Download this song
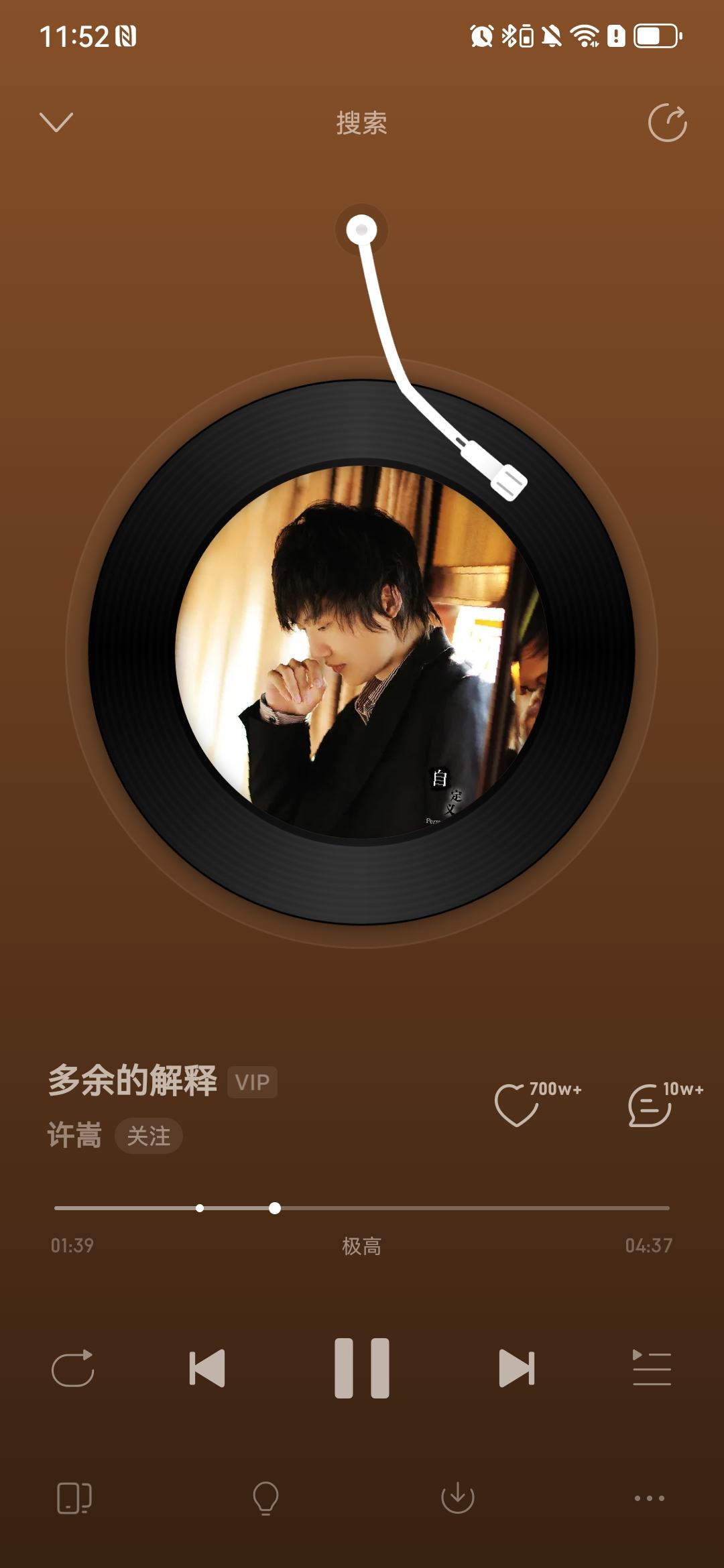 458,1498
